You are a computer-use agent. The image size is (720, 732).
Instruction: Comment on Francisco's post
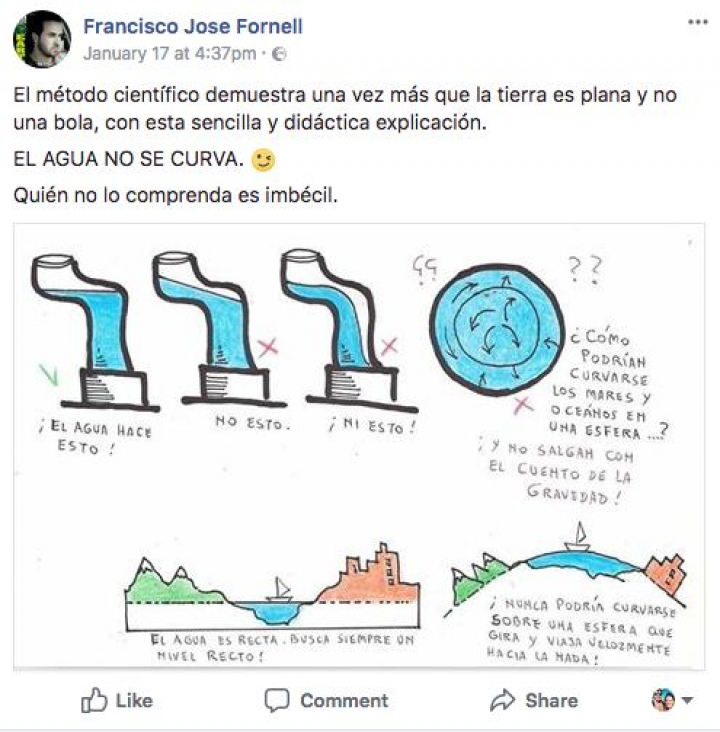click(x=327, y=701)
